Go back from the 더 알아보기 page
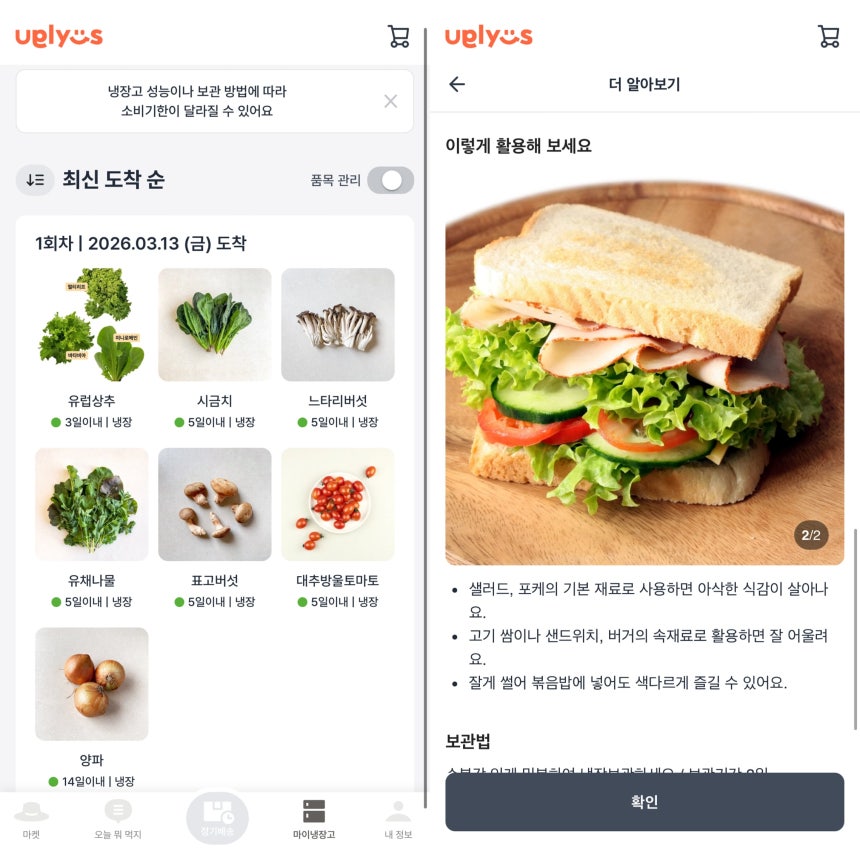 [457, 85]
